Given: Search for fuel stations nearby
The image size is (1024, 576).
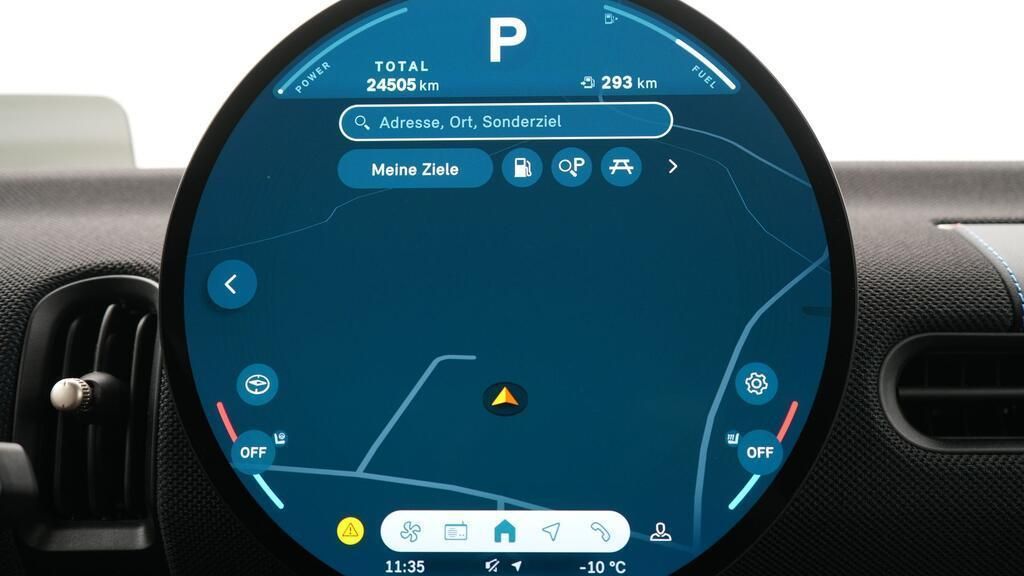Looking at the screenshot, I should pyautogui.click(x=522, y=167).
